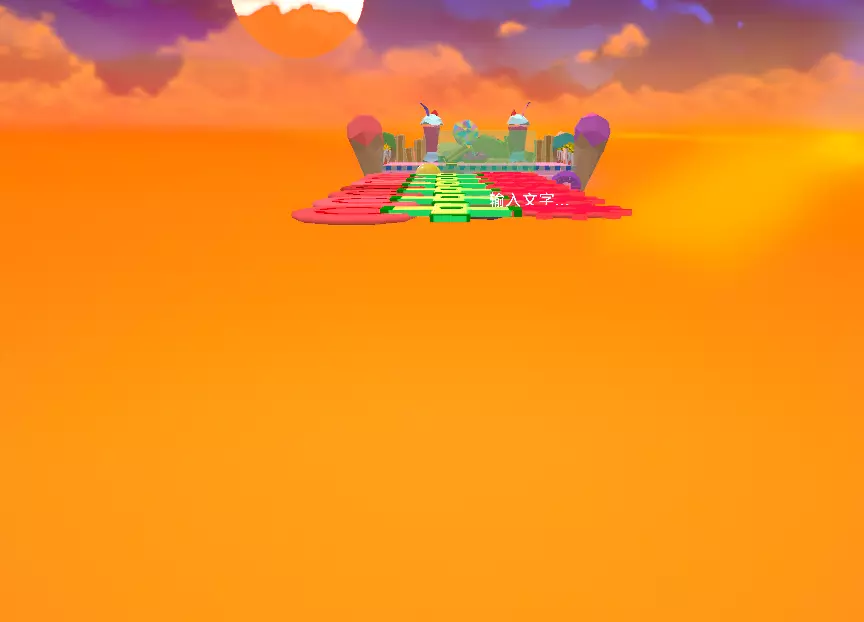Tap the "输入文字..." text placeholder

[528, 200]
